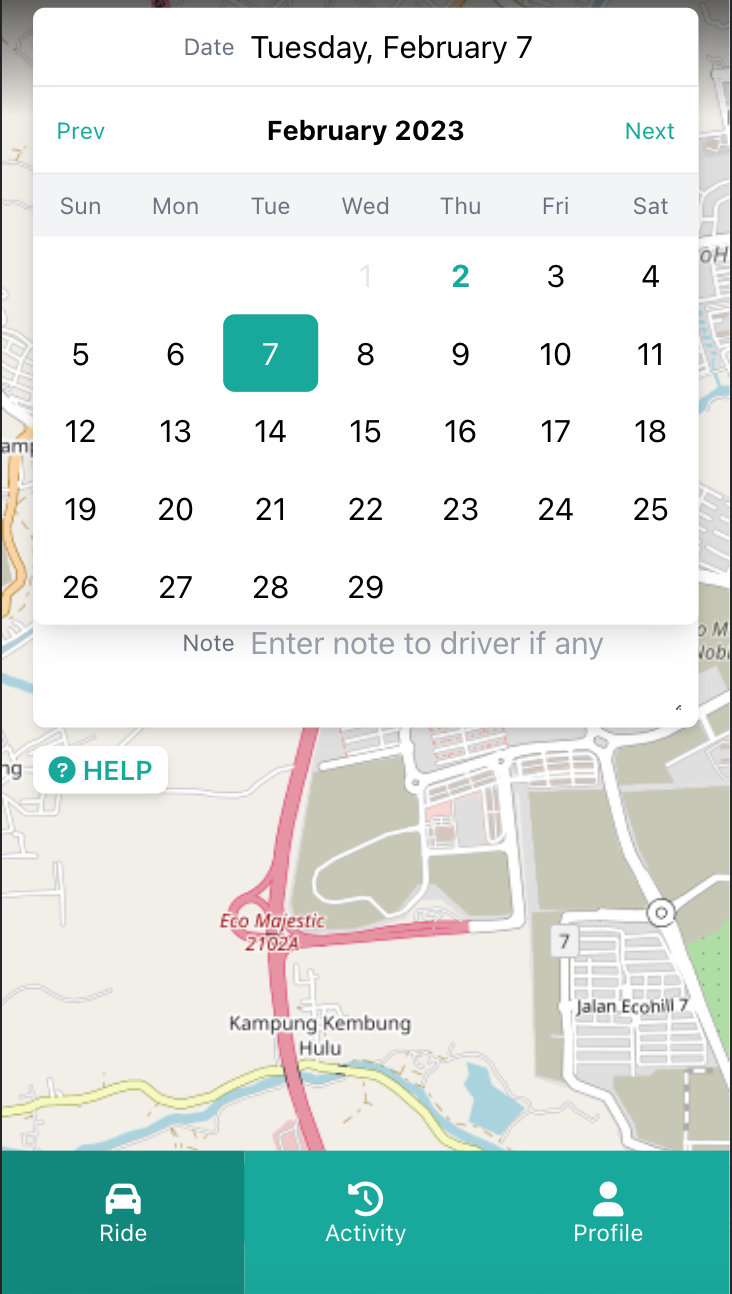Select Sunday February 5

coord(80,354)
